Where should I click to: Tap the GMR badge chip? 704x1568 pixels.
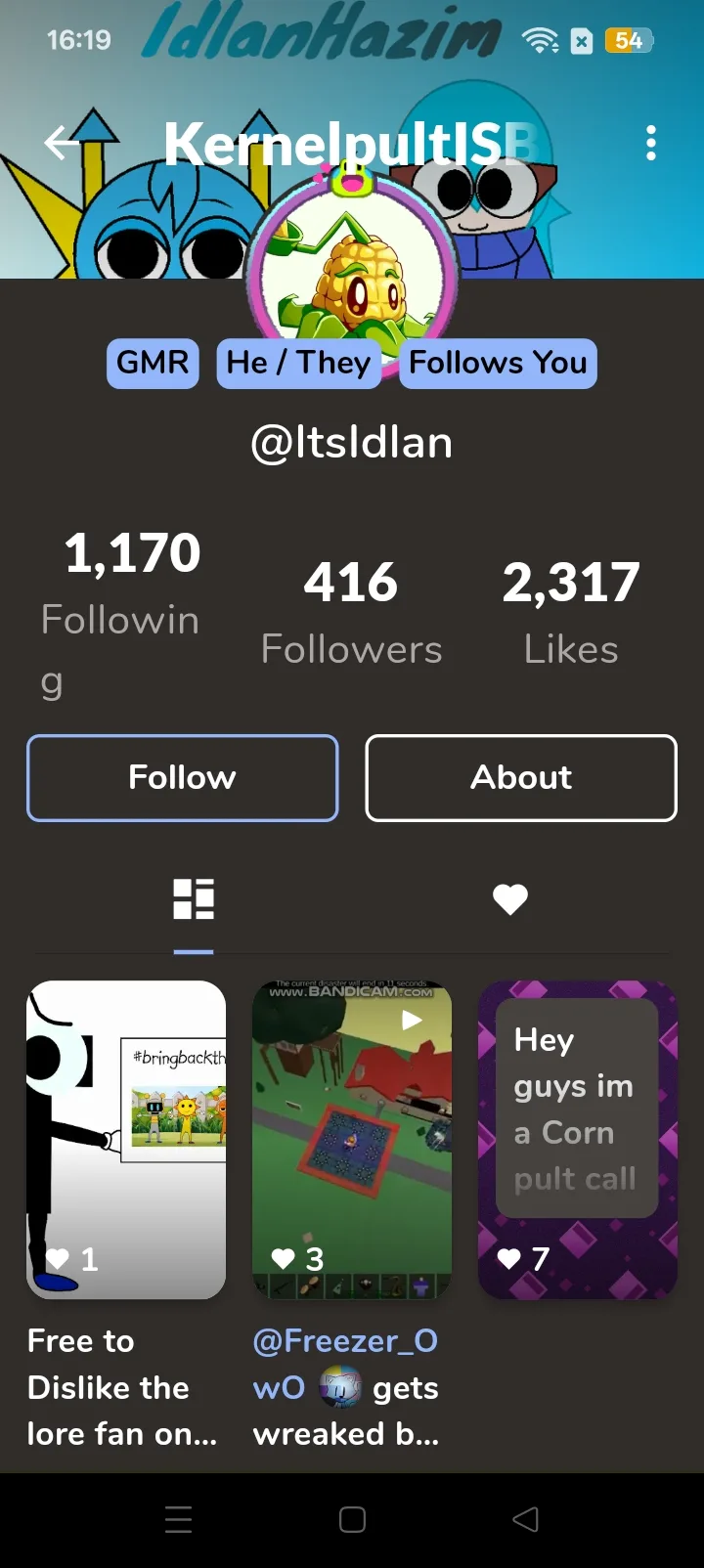point(153,363)
